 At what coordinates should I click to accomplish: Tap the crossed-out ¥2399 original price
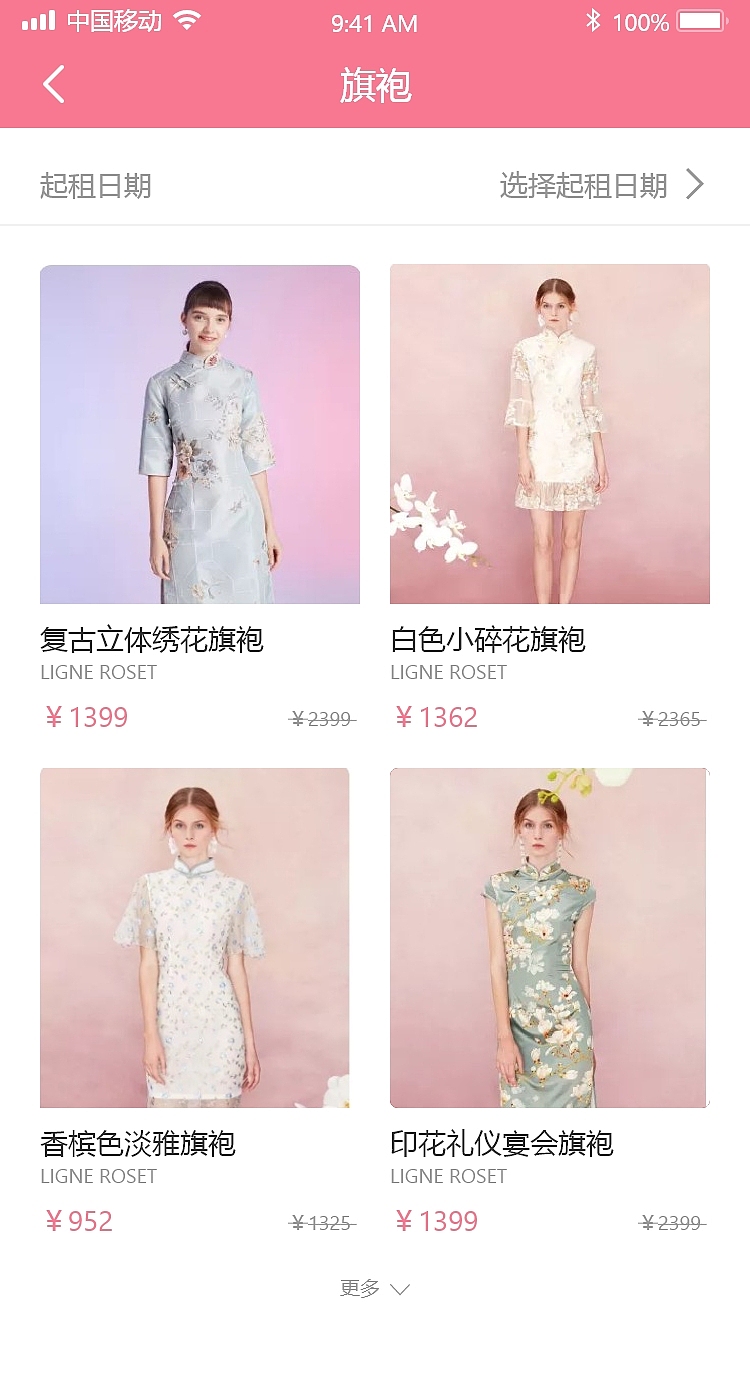322,718
